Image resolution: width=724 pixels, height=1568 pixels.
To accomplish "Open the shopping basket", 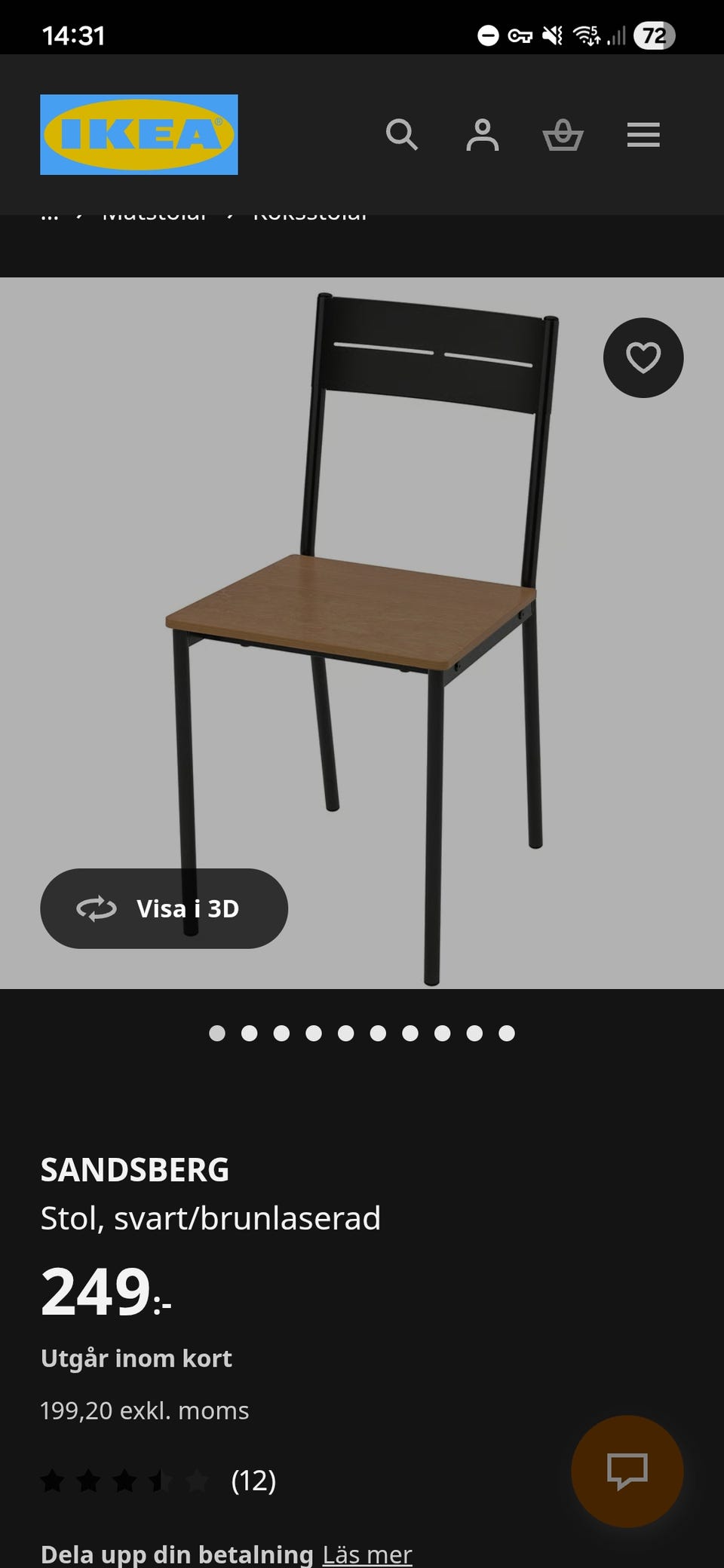I will tap(563, 135).
